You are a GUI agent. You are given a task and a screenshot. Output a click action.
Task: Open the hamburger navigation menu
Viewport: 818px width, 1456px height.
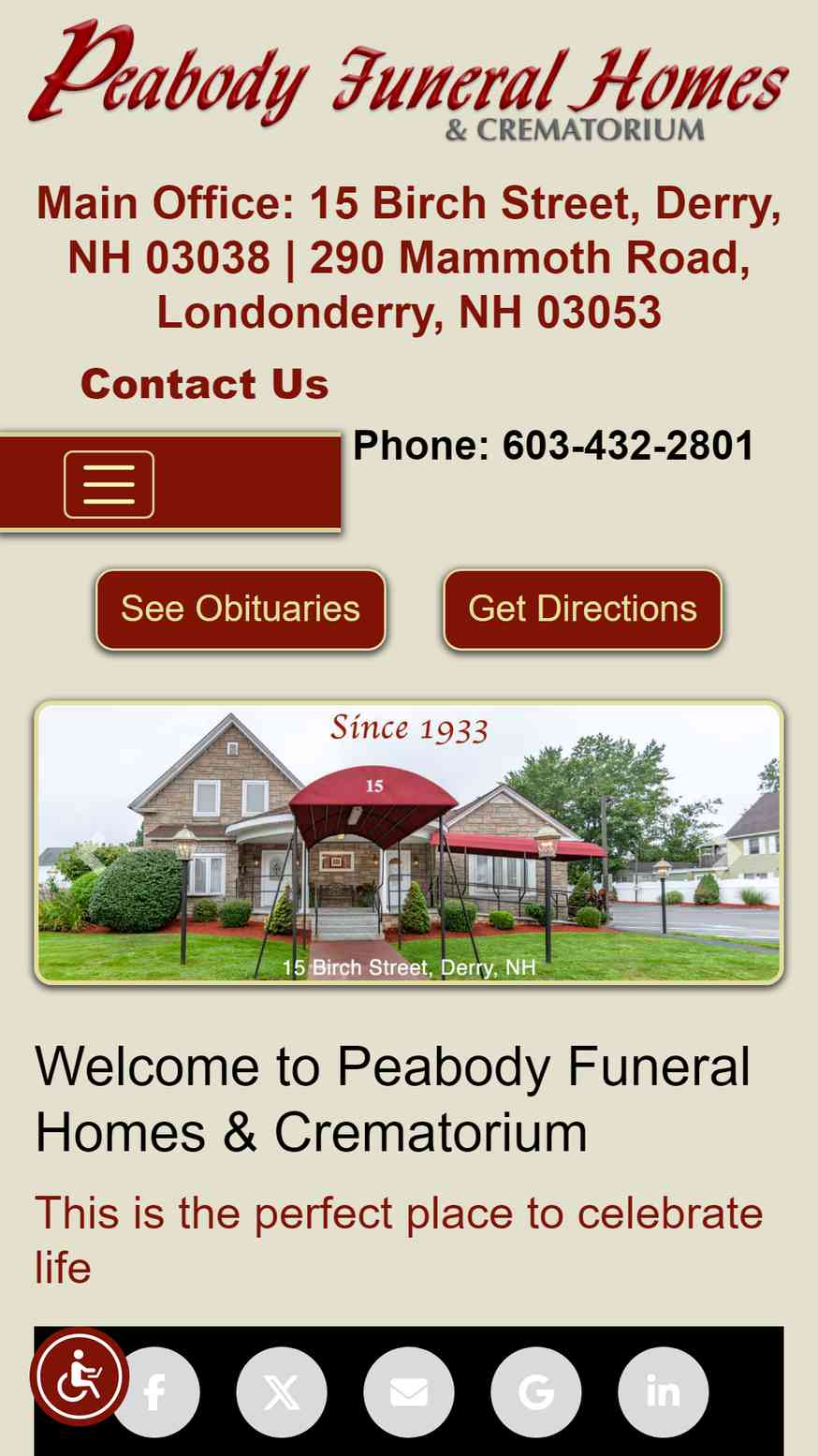(109, 484)
